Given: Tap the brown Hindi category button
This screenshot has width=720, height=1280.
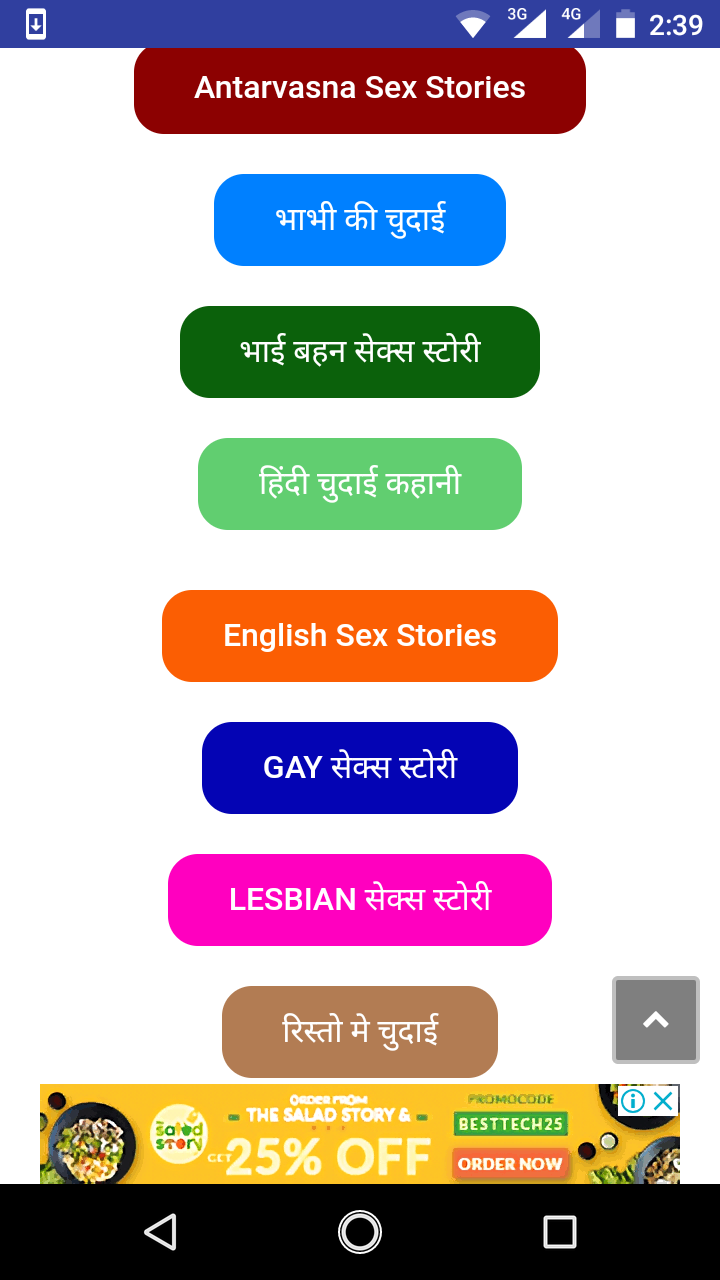Looking at the screenshot, I should pos(360,1032).
